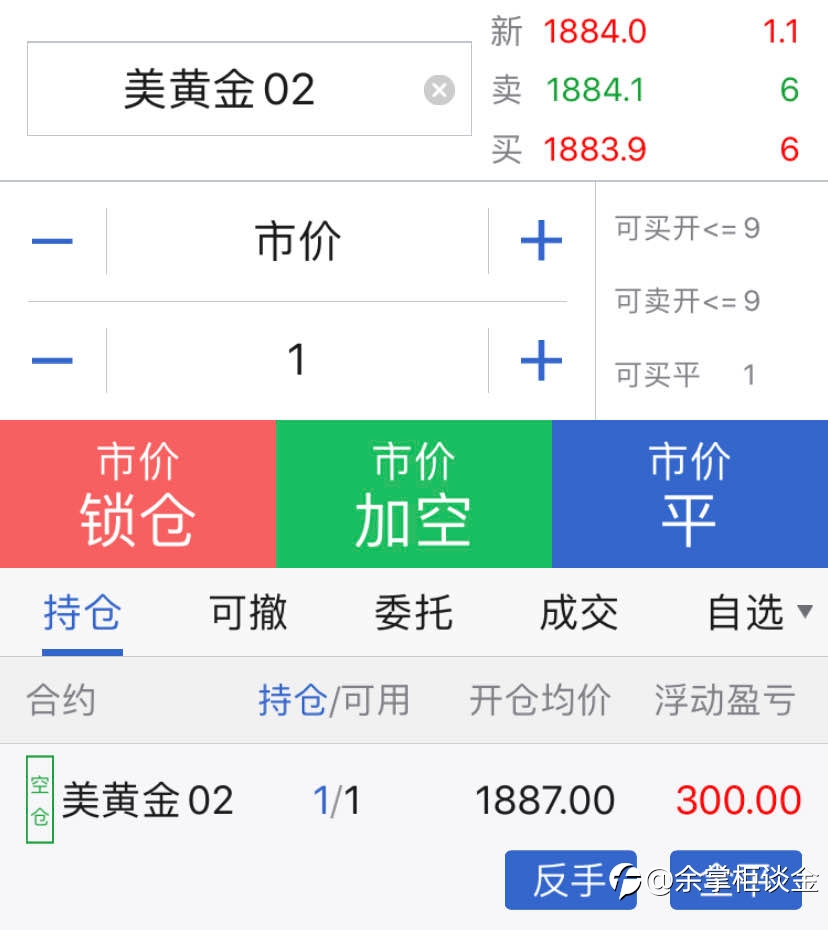Open the 委托 tab
The height and width of the screenshot is (930, 828).
414,613
